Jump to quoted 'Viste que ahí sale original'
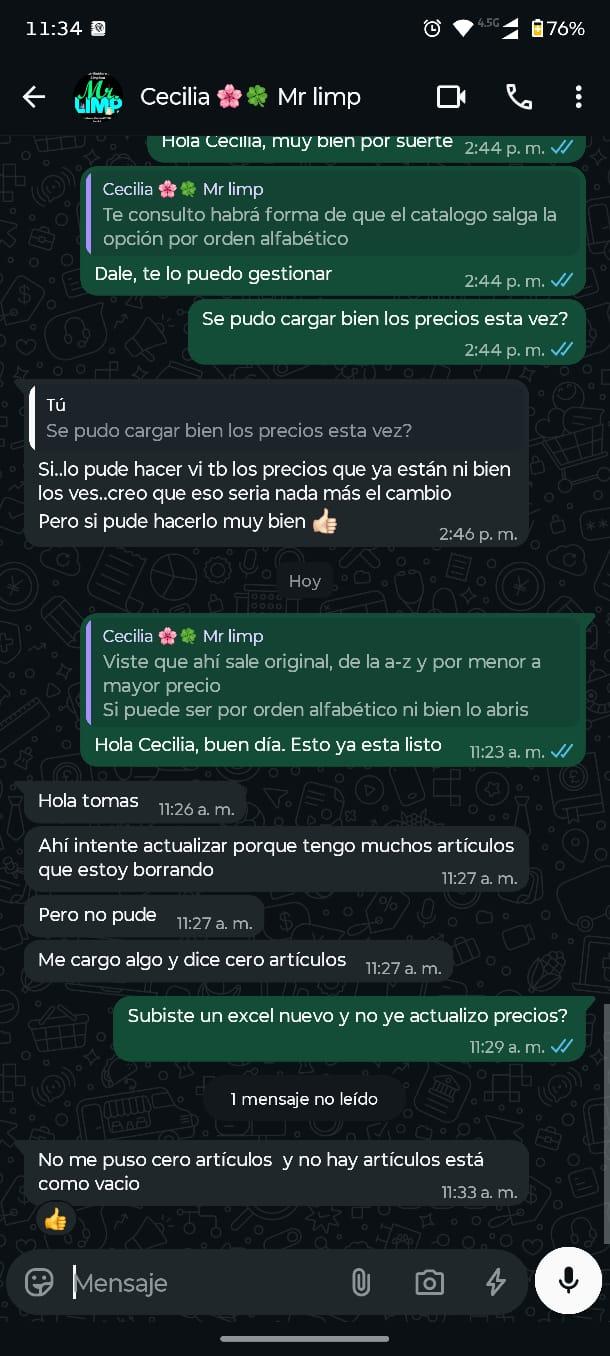The height and width of the screenshot is (1356, 610). 334,673
